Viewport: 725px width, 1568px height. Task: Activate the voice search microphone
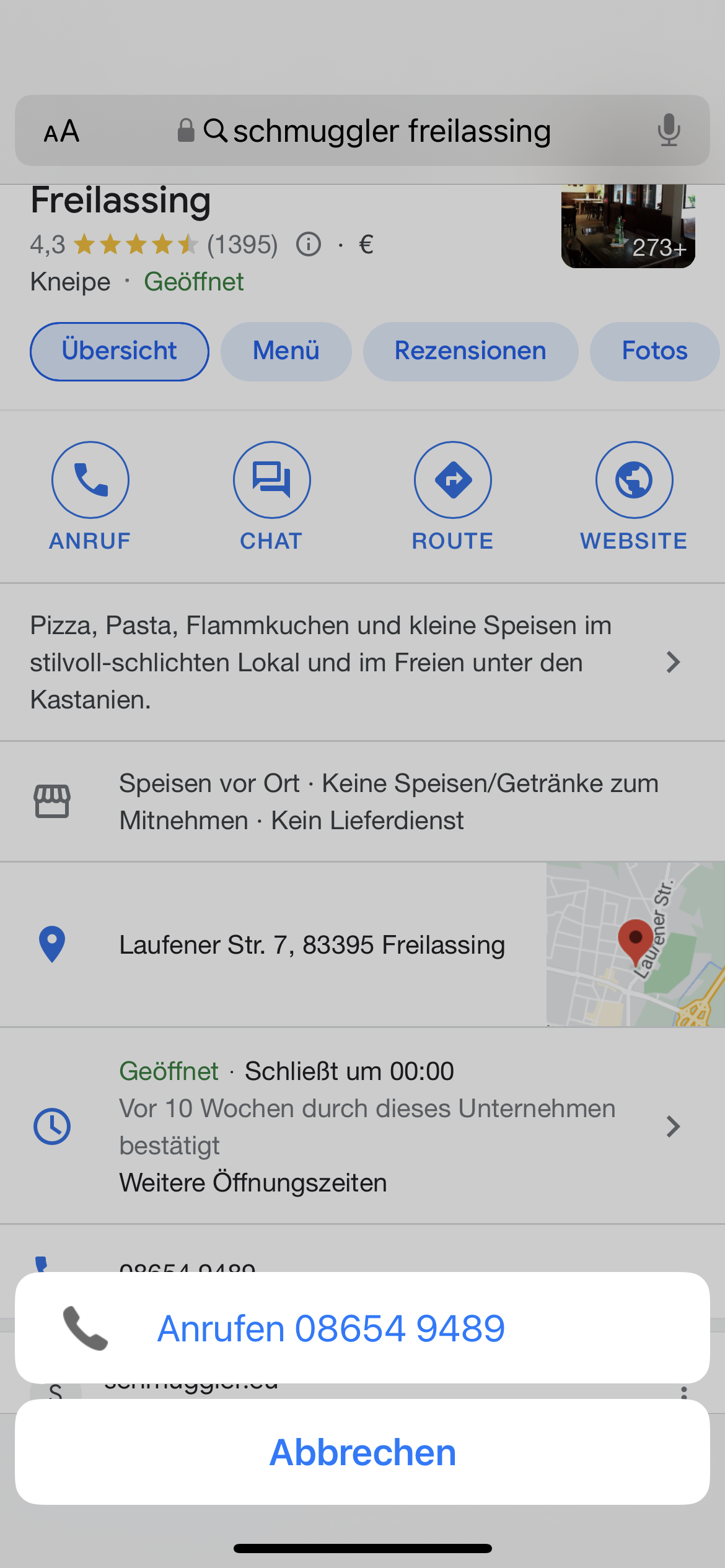pos(669,131)
